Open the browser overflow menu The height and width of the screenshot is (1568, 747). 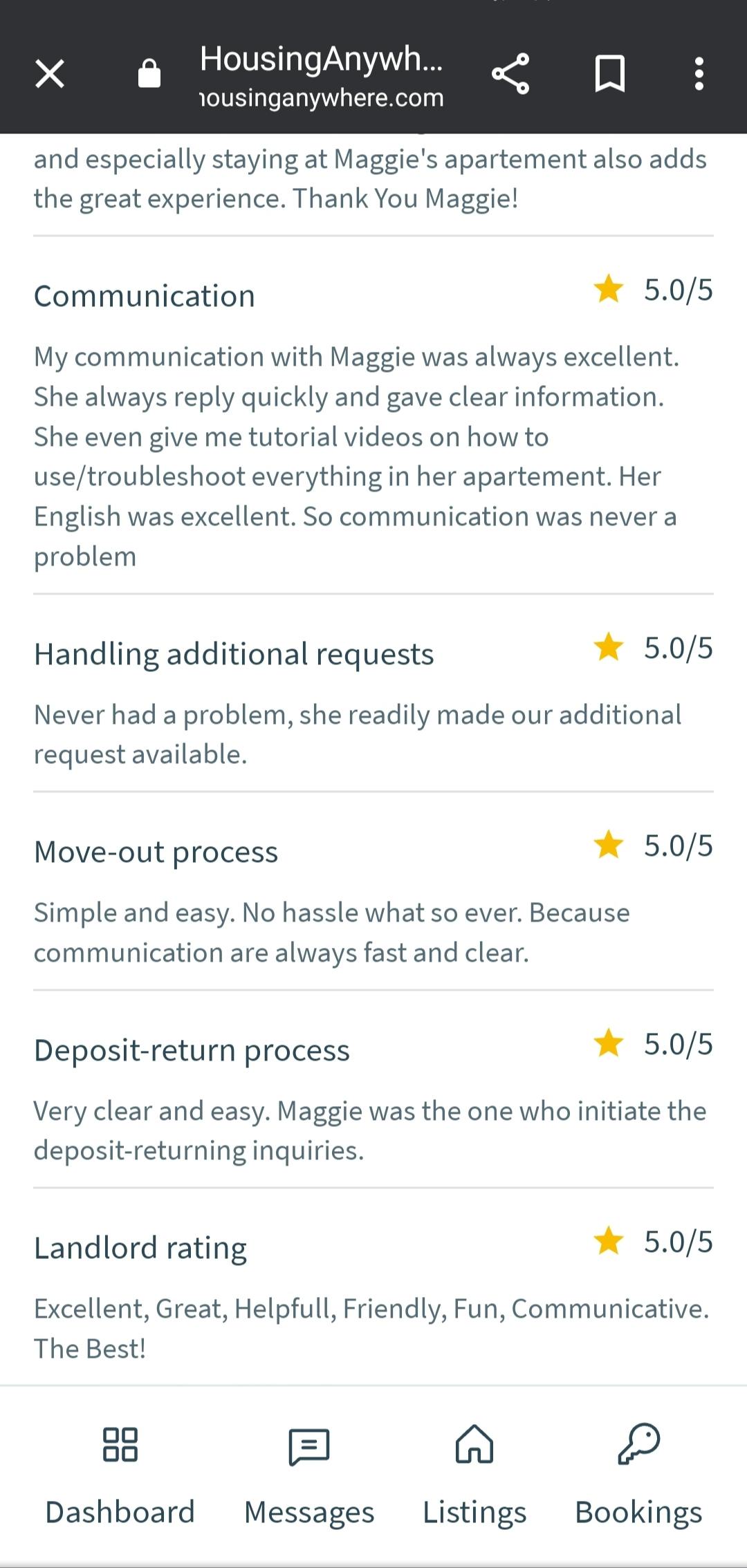click(699, 73)
